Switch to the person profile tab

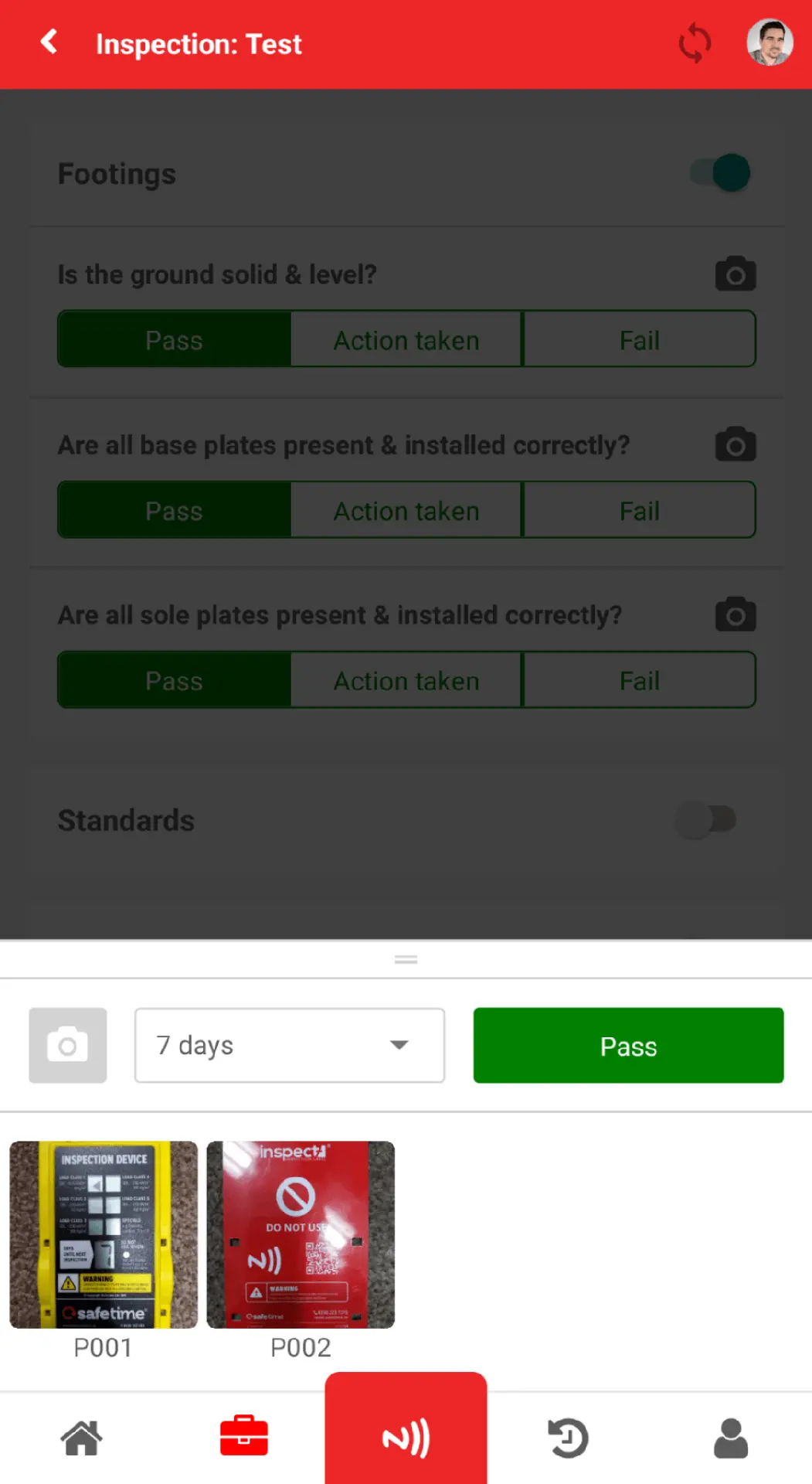pos(731,1438)
